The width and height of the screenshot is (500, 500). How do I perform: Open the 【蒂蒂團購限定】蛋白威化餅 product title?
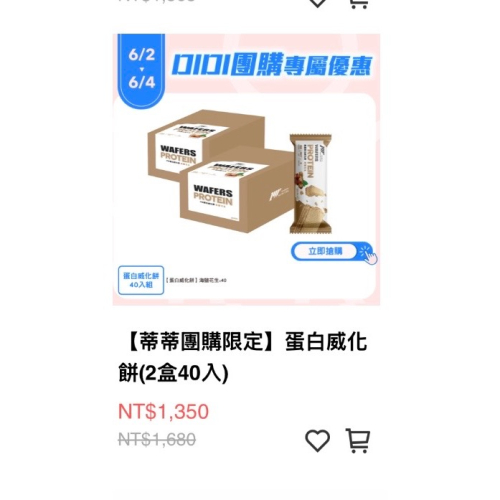[x=243, y=357]
